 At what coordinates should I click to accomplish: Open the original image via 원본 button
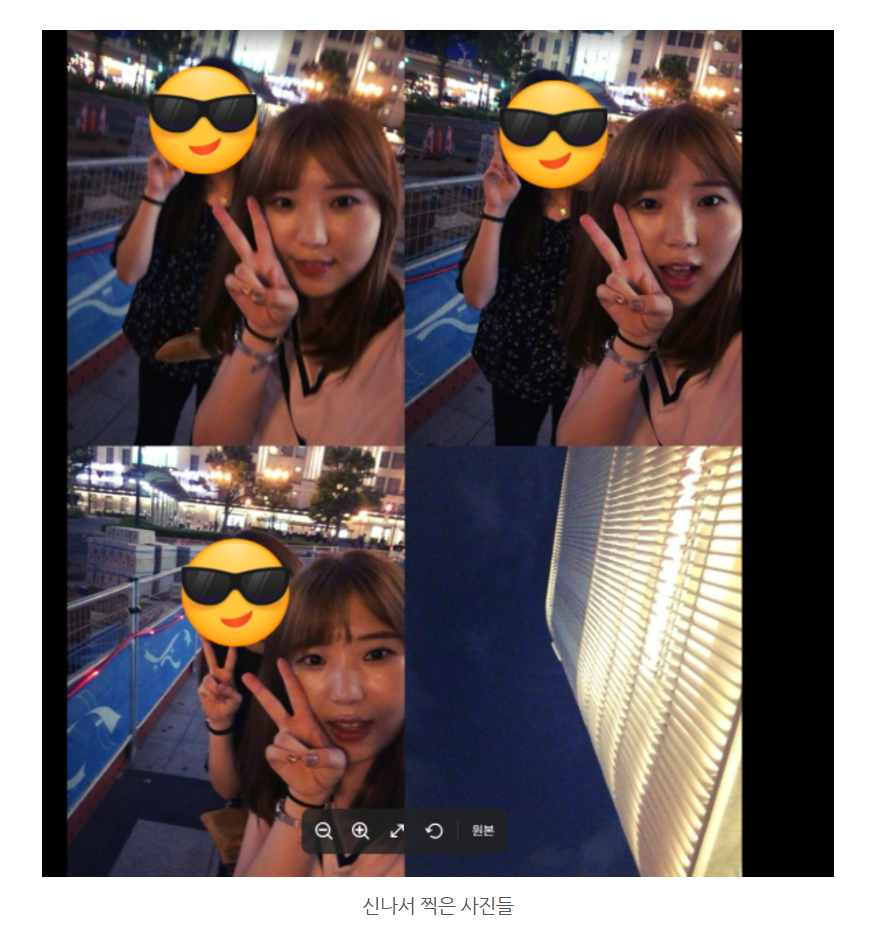coord(484,829)
